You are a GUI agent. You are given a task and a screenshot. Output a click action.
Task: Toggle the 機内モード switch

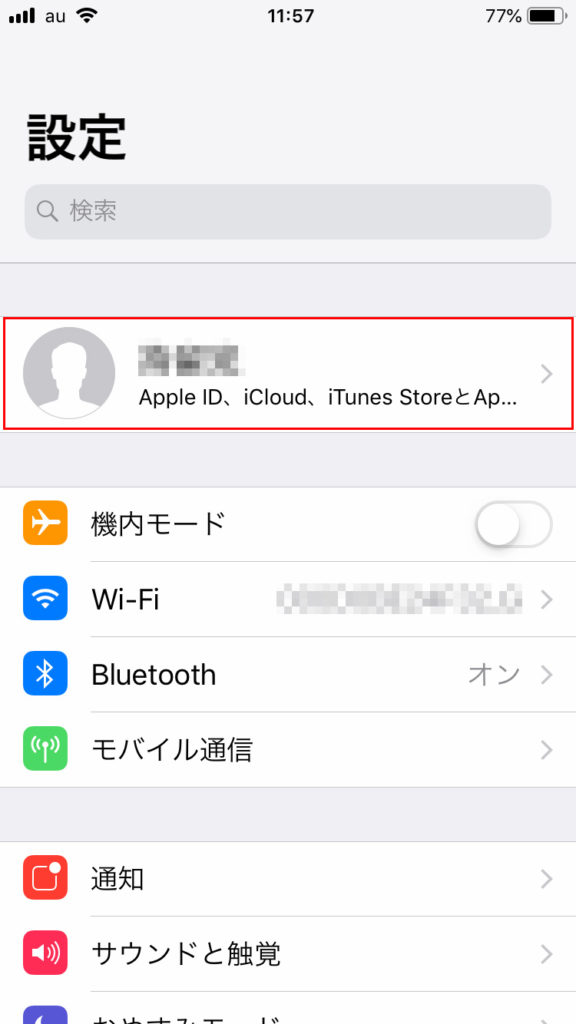[x=513, y=524]
